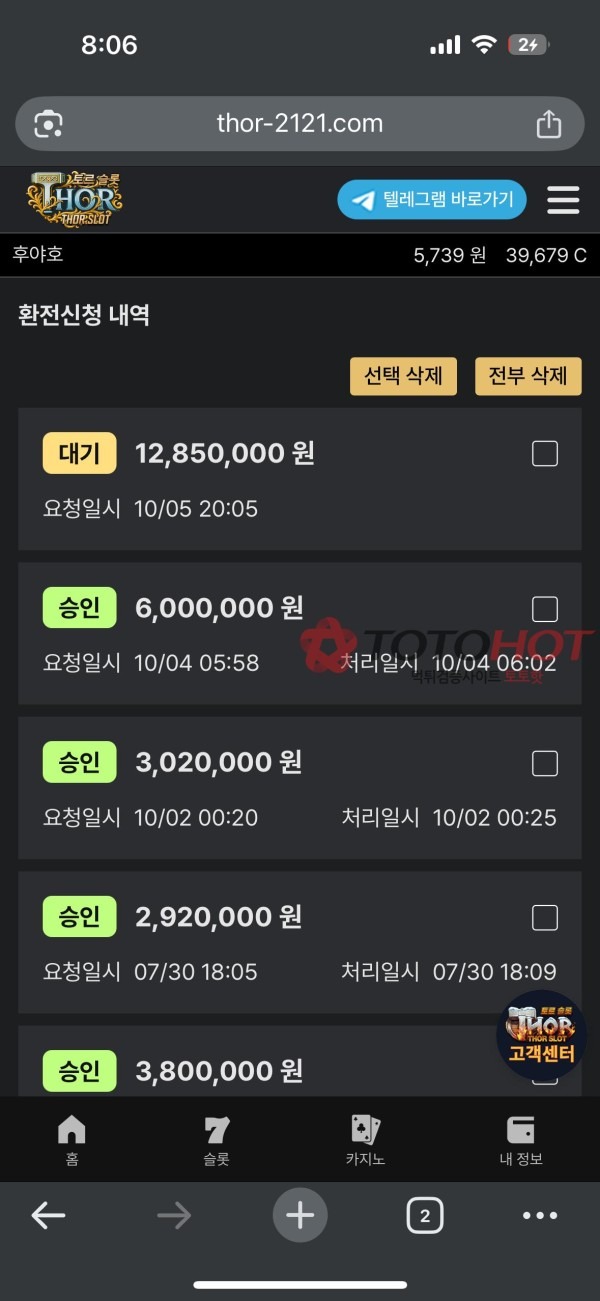This screenshot has width=600, height=1301.
Task: Open the 내 정보 tab
Action: point(520,1140)
